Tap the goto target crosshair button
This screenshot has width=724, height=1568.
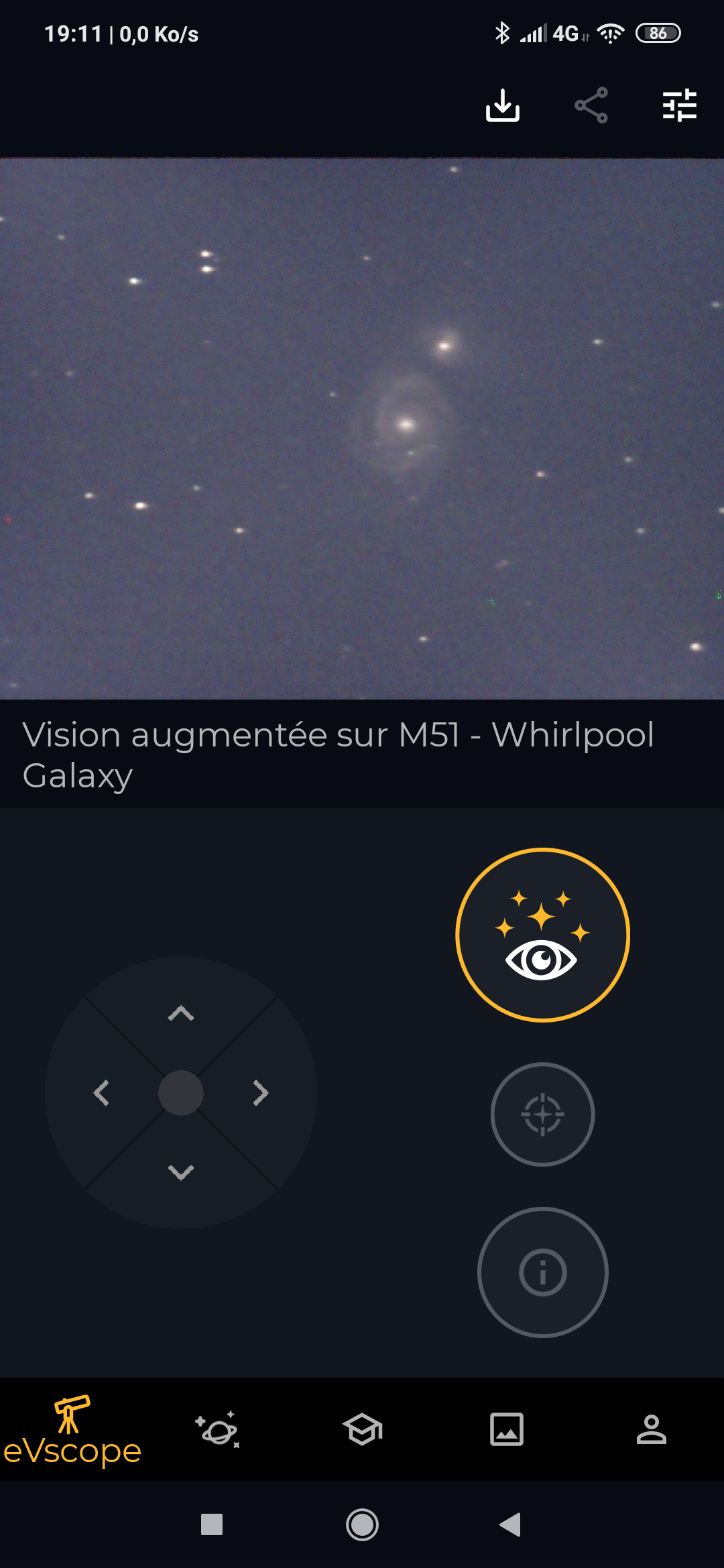click(542, 1114)
